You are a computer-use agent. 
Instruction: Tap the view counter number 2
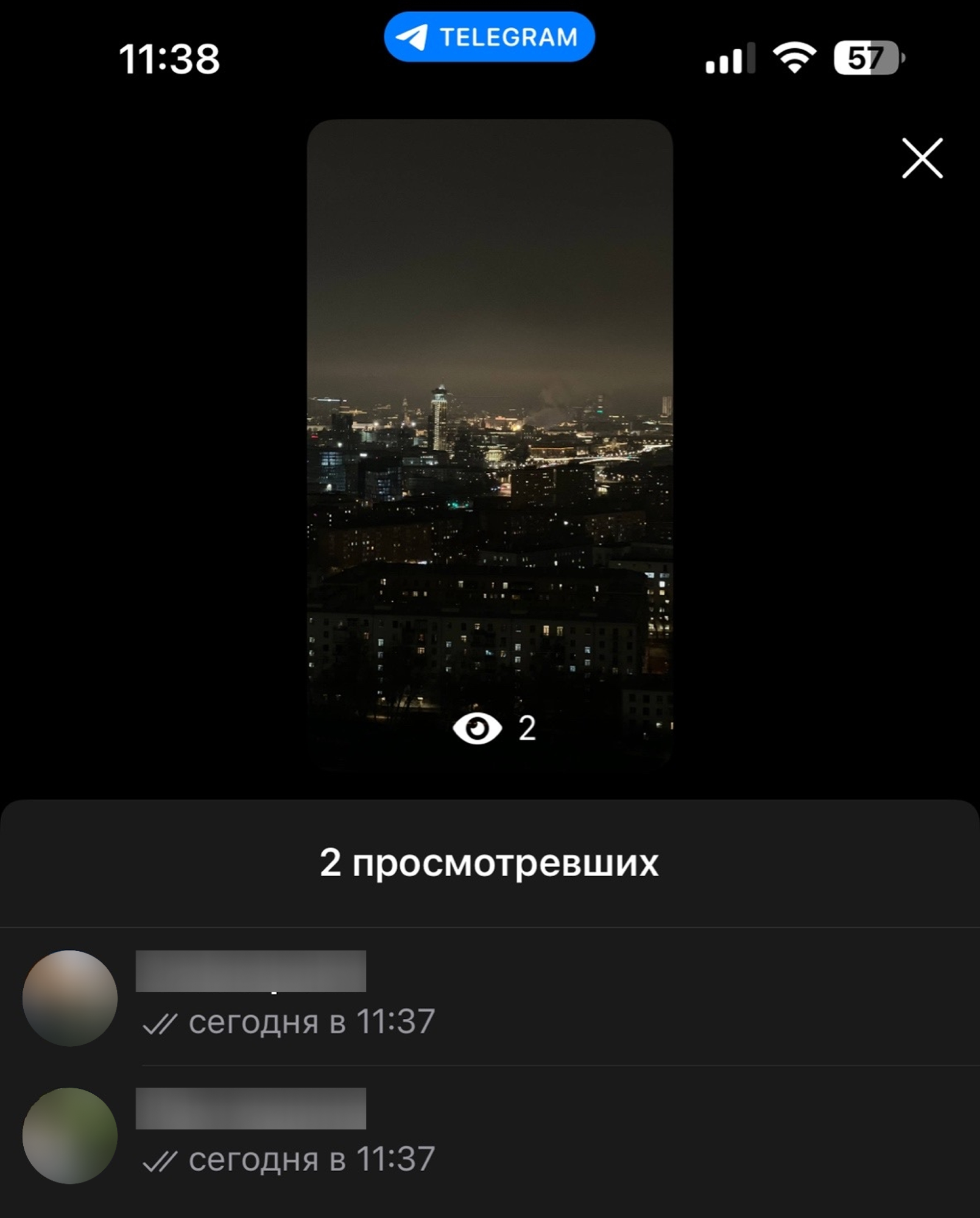pyautogui.click(x=526, y=728)
